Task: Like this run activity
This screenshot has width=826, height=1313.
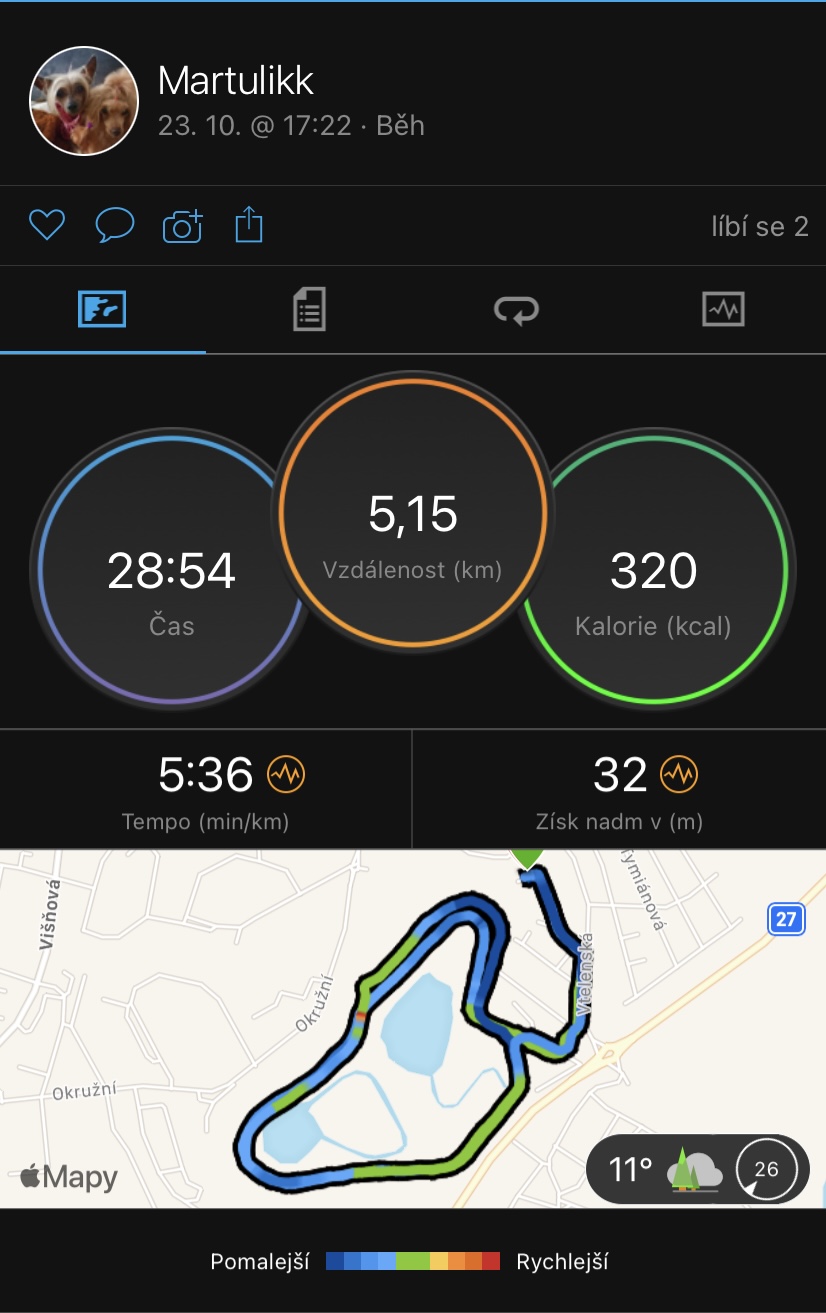Action: pyautogui.click(x=46, y=226)
